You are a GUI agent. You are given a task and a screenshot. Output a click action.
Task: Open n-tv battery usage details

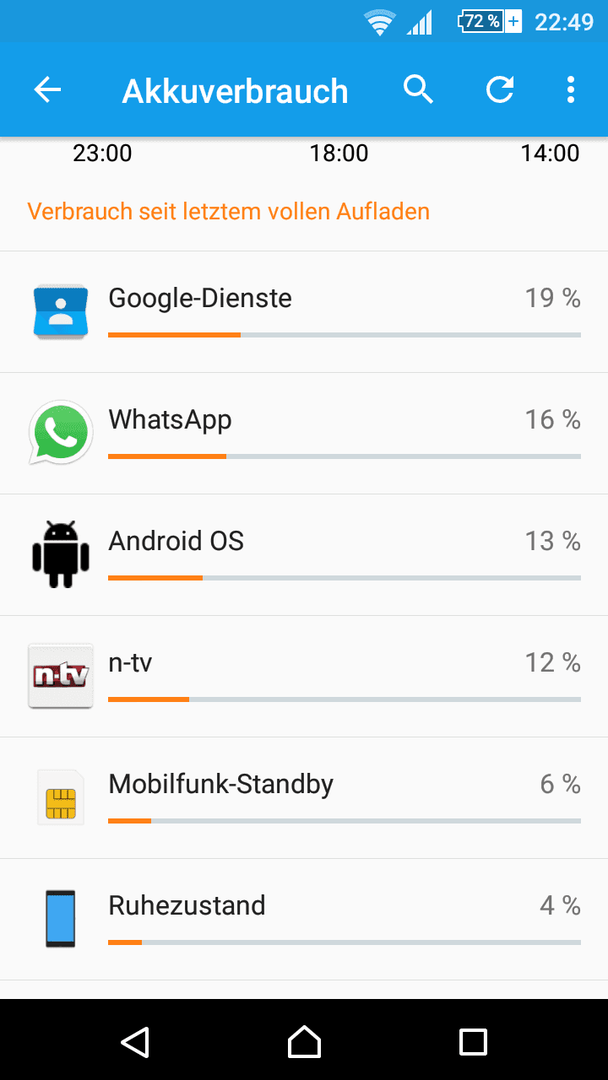tap(304, 676)
